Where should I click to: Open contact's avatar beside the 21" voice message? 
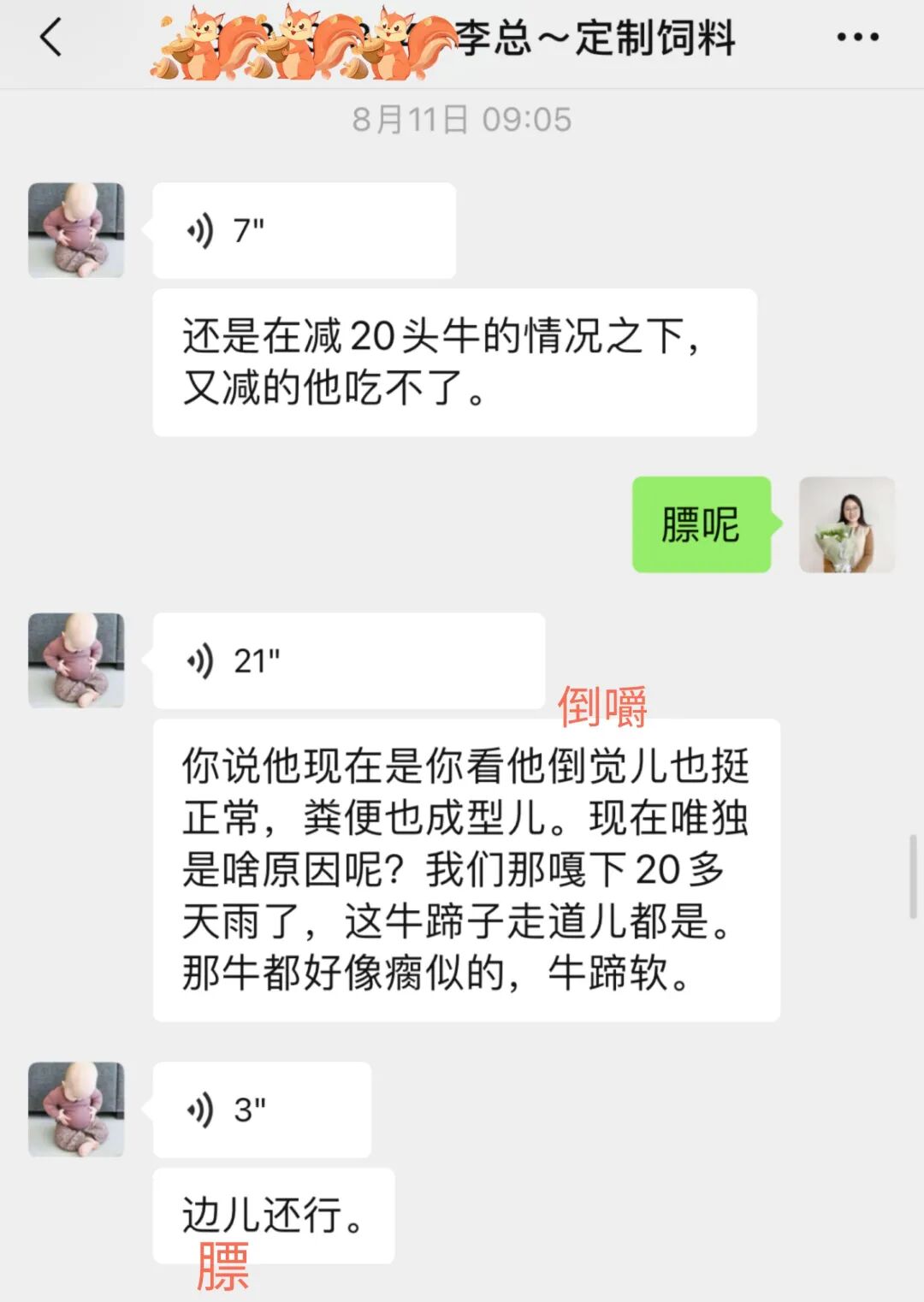(x=76, y=660)
